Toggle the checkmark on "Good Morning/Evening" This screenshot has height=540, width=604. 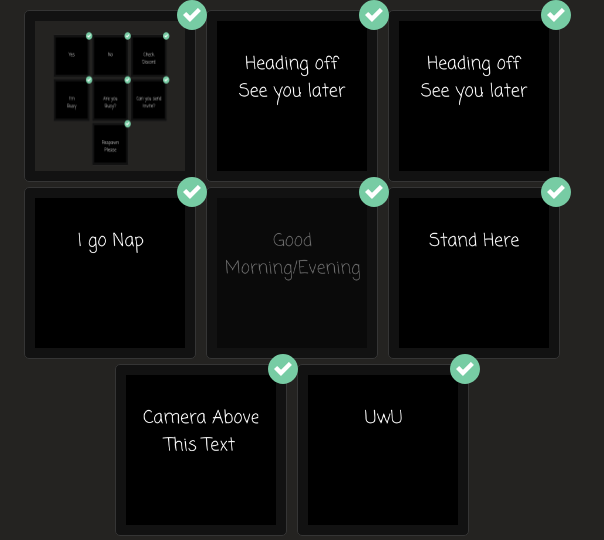(374, 191)
